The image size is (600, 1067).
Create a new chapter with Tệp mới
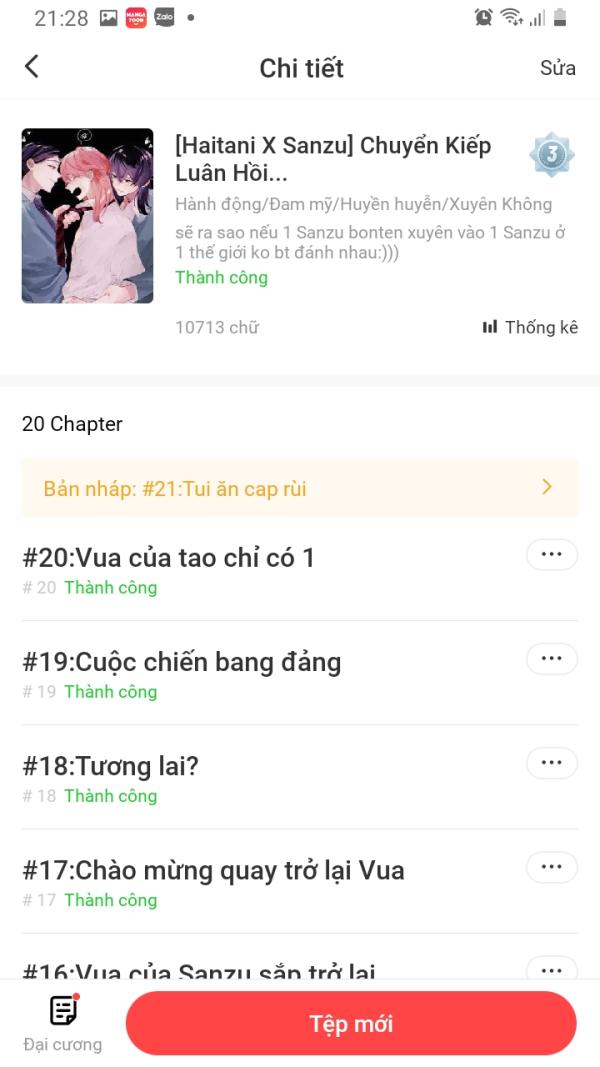click(351, 1023)
